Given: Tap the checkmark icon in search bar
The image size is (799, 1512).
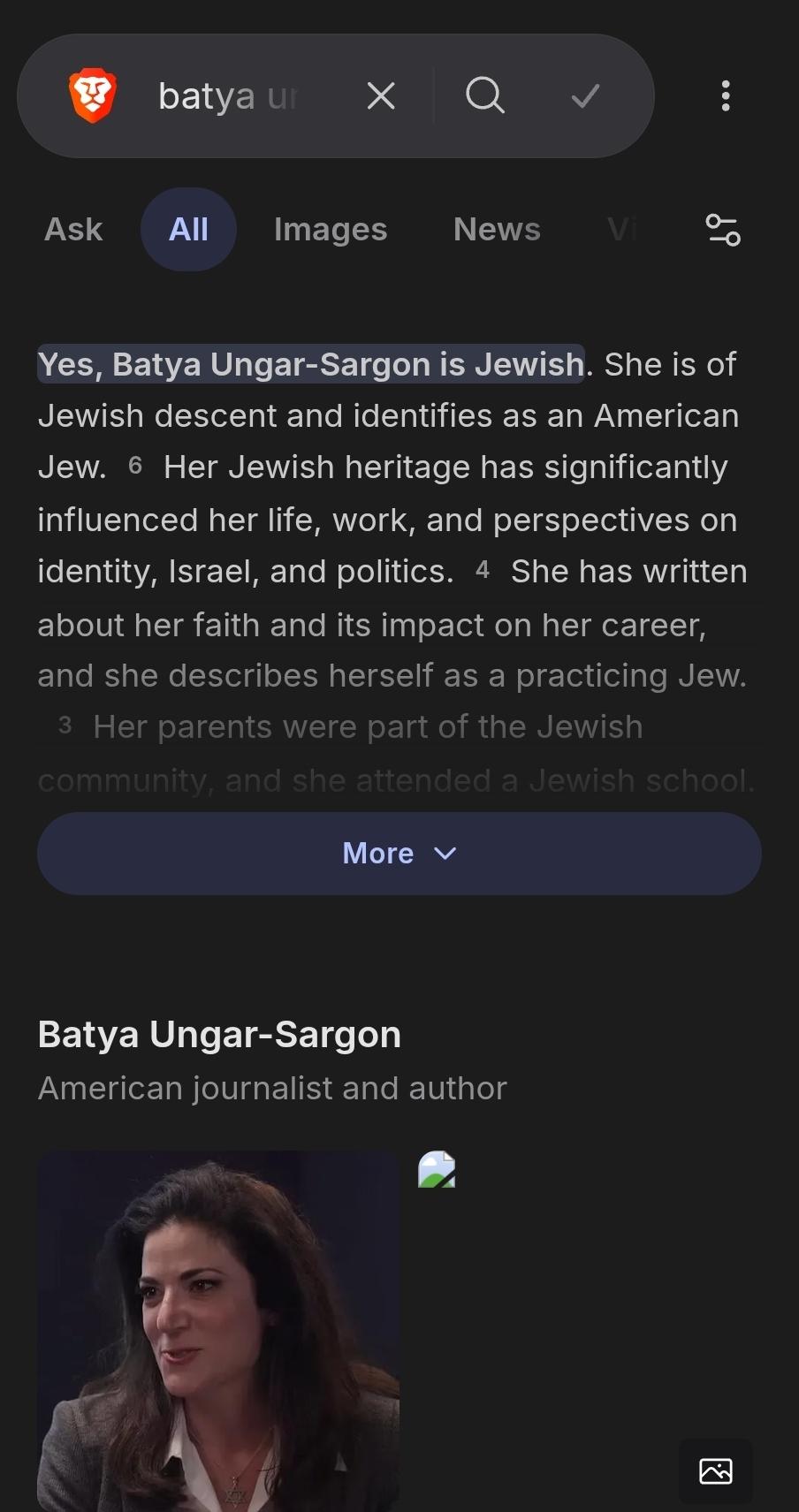Looking at the screenshot, I should 585,95.
